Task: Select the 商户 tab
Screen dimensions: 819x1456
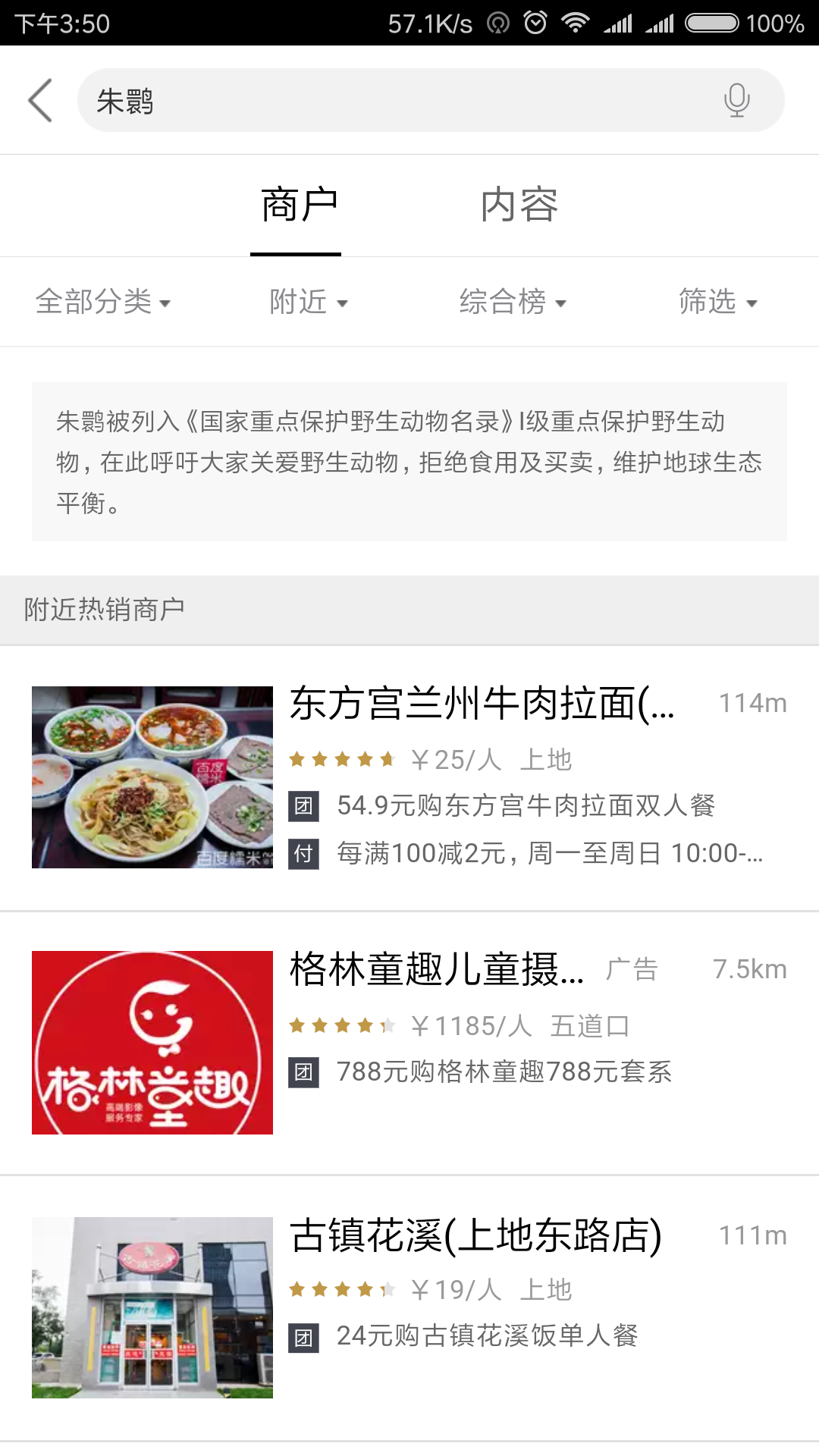Action: (x=299, y=205)
